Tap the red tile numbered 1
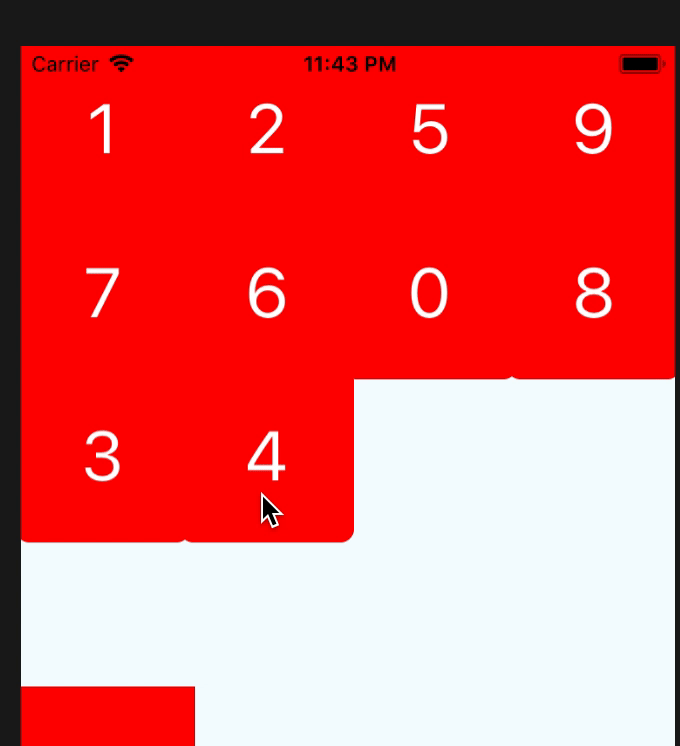 pos(102,132)
